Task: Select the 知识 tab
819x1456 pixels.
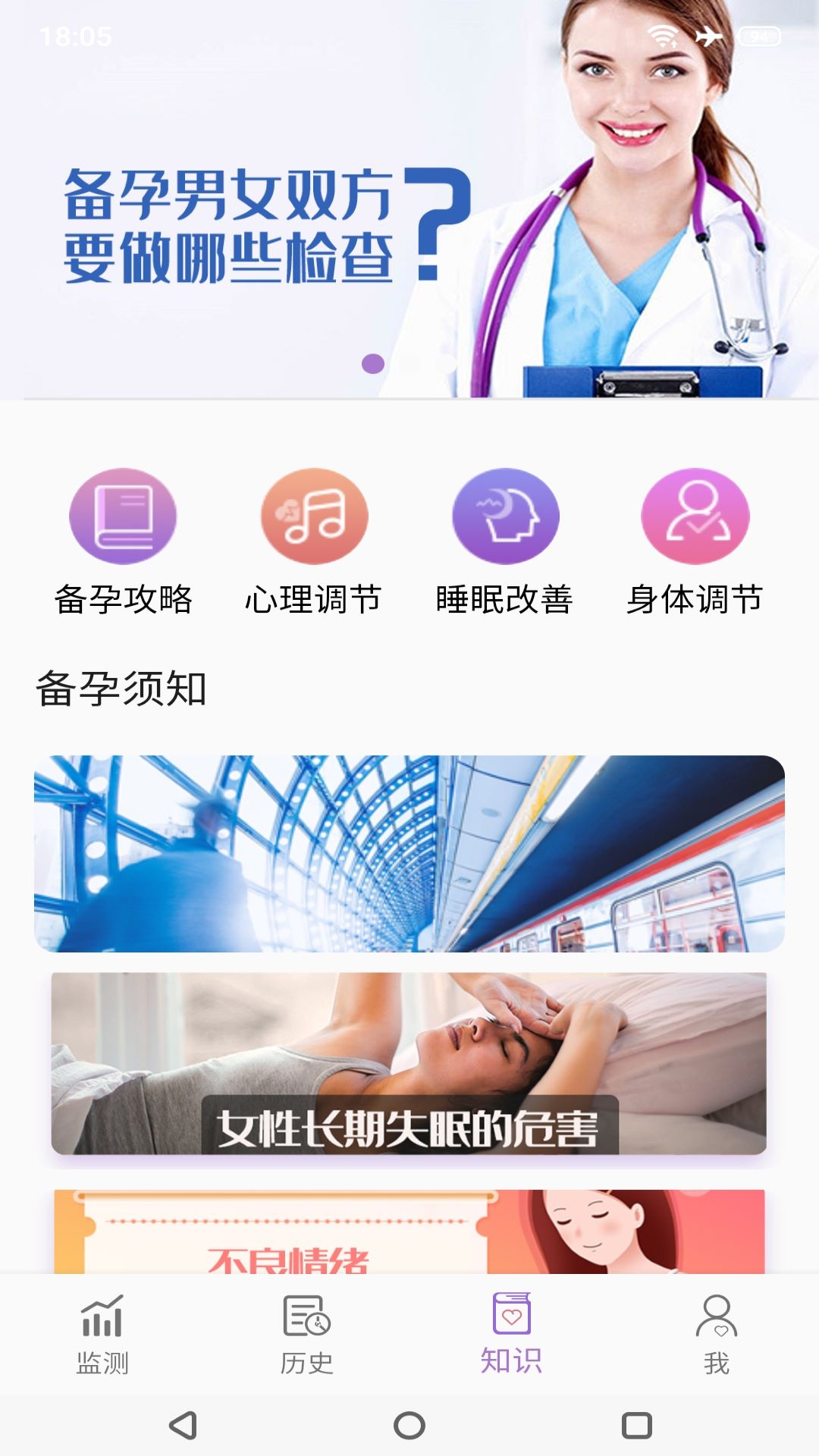Action: [x=512, y=1335]
